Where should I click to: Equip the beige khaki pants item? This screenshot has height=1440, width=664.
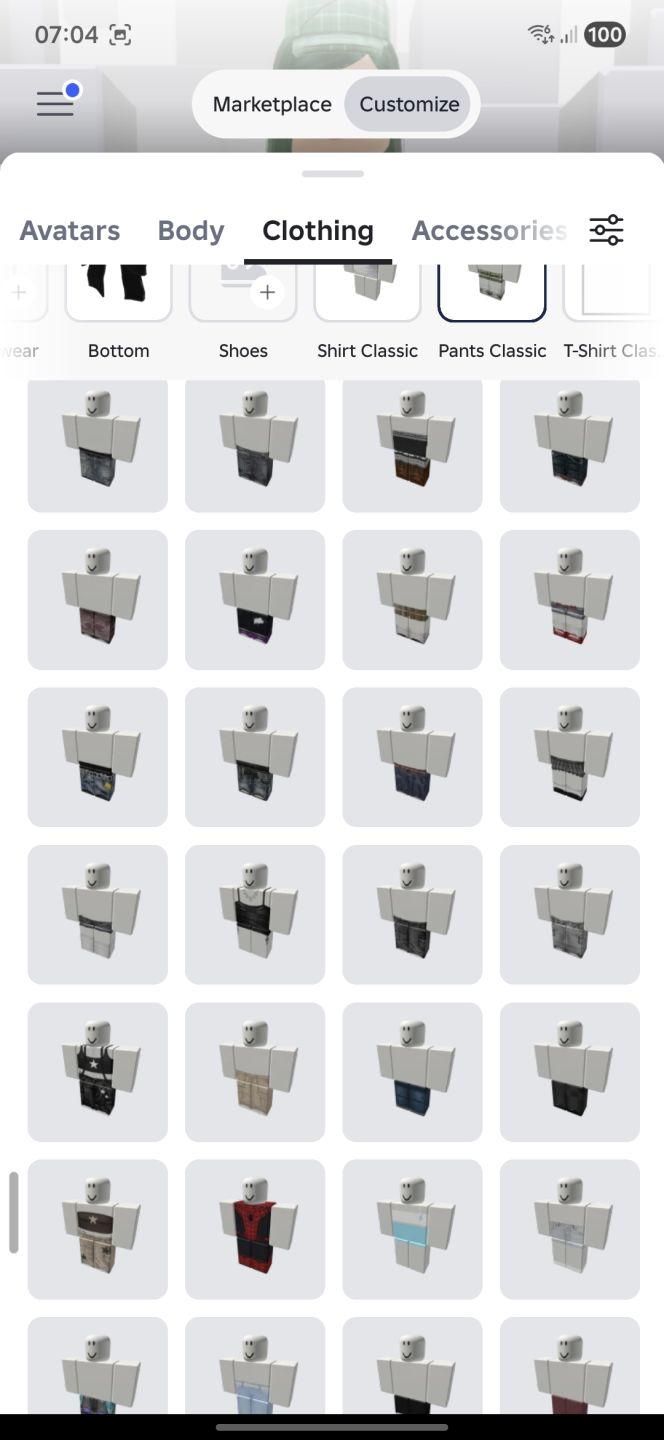point(255,1072)
